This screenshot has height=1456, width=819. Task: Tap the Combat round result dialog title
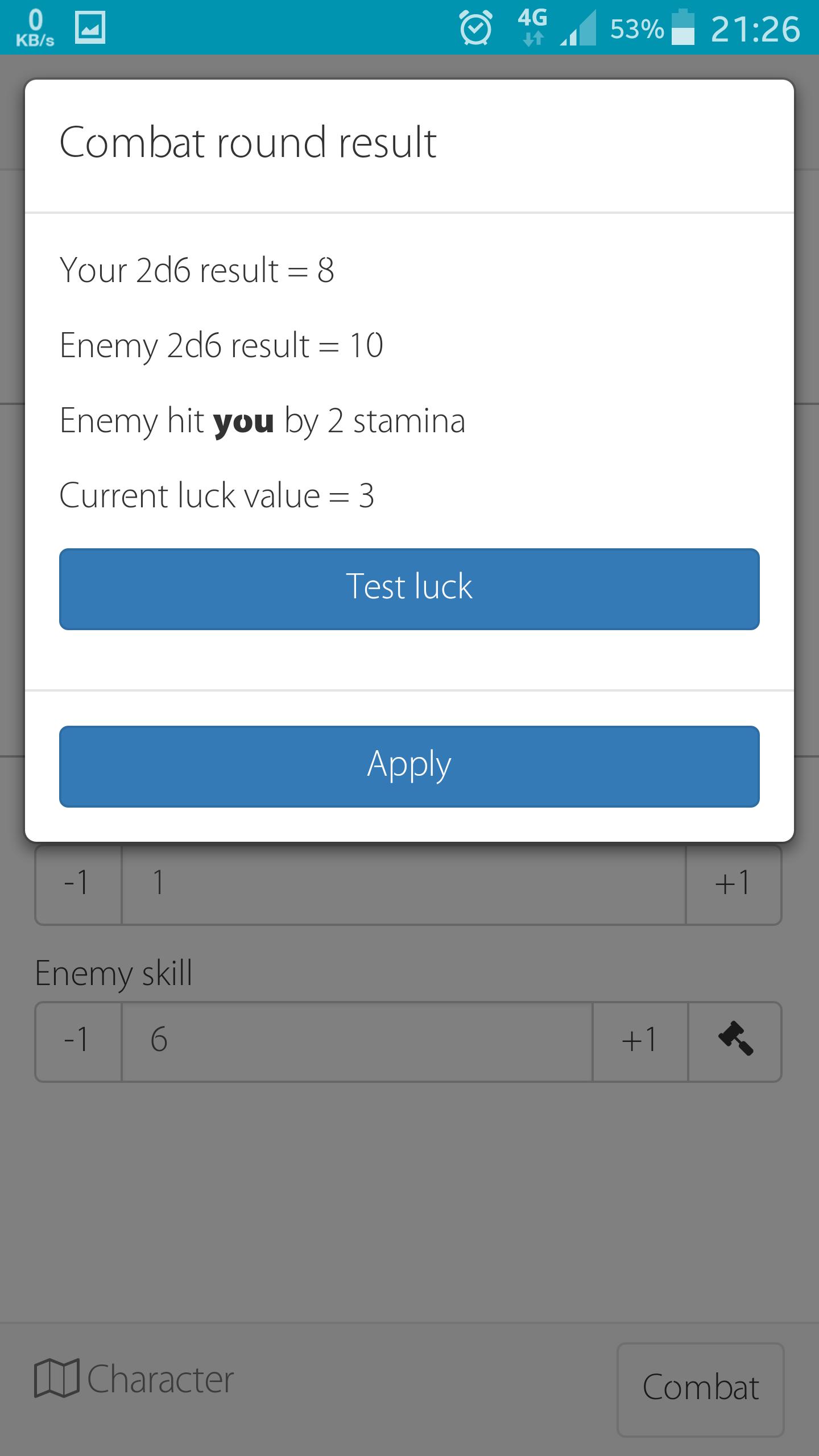249,144
